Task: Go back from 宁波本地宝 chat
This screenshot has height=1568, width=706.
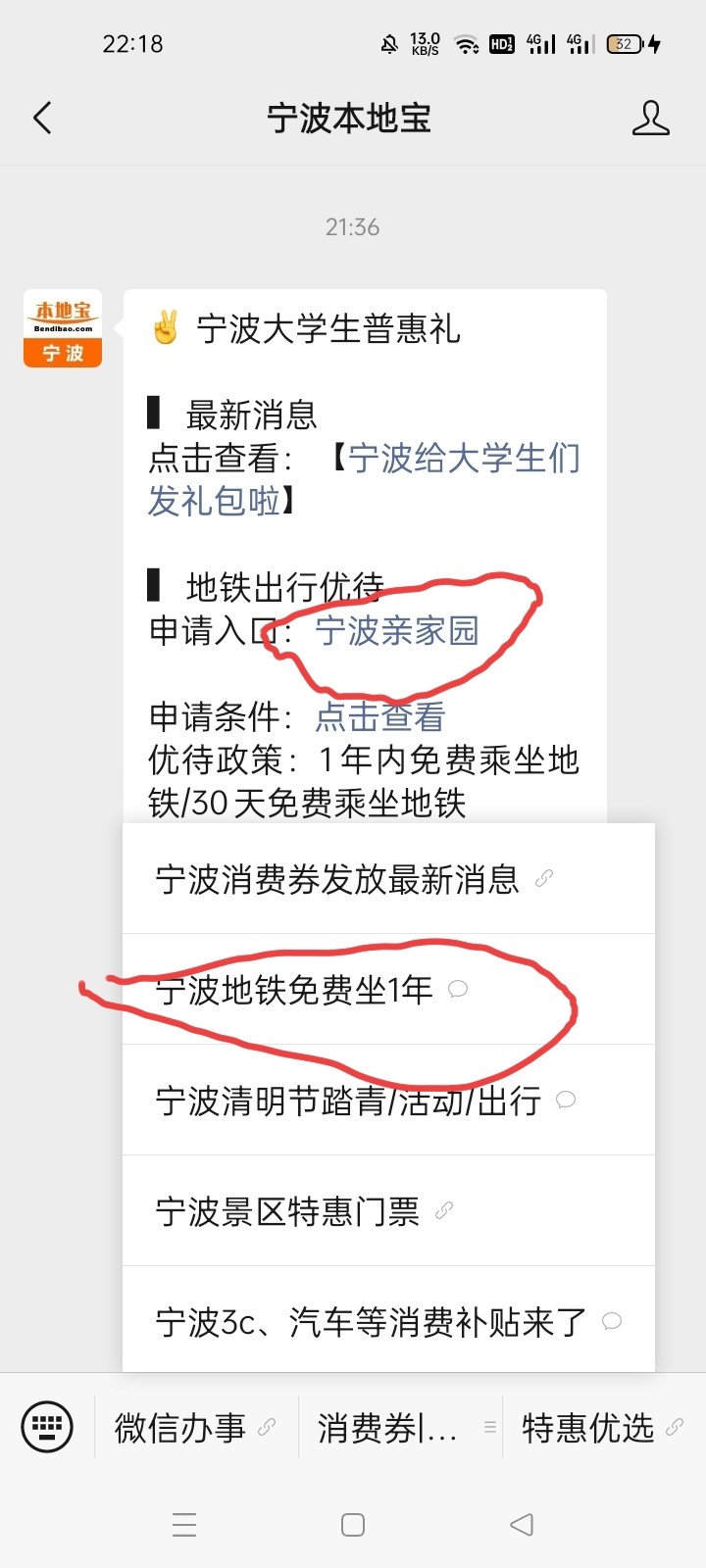Action: pos(42,119)
